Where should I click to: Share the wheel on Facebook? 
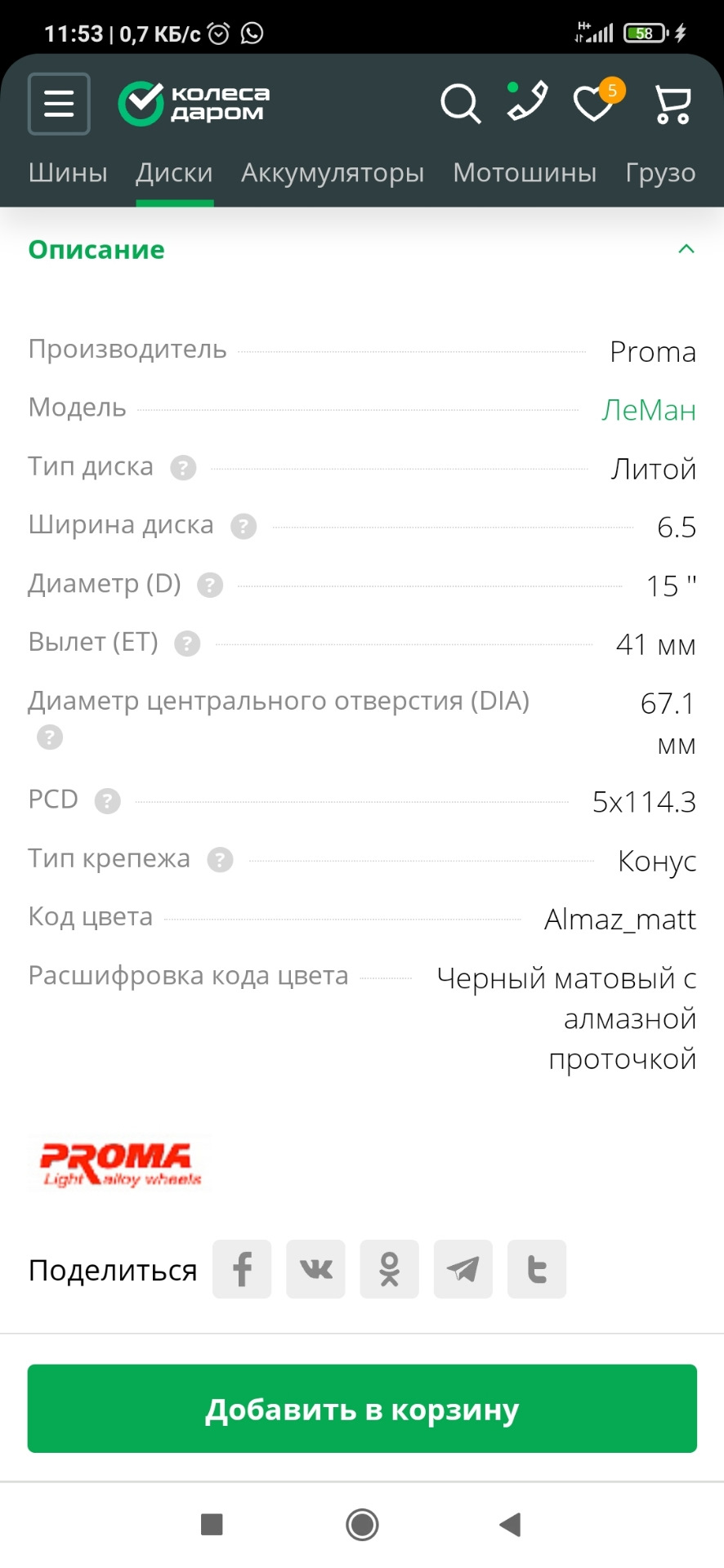point(242,1269)
